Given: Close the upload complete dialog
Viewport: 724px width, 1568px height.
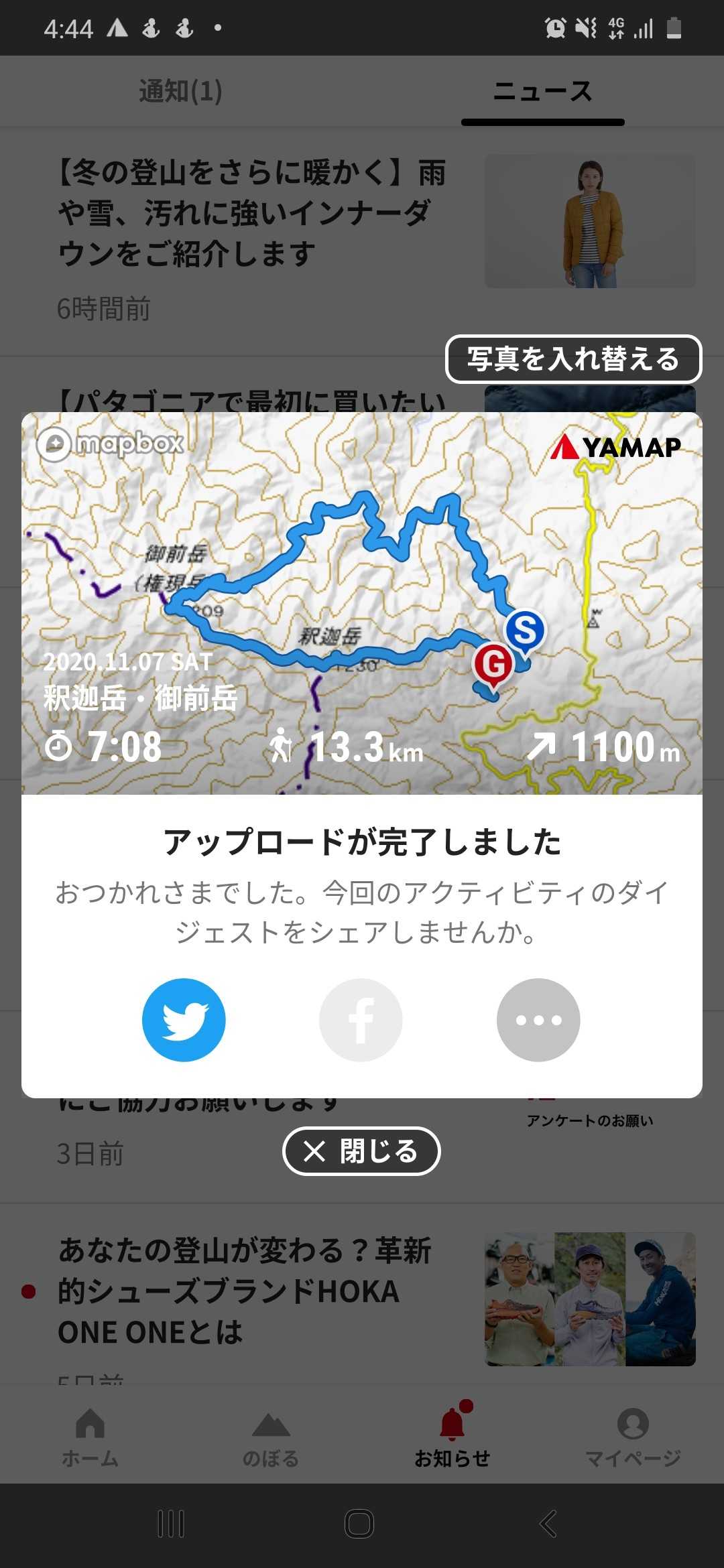Looking at the screenshot, I should (x=361, y=1151).
